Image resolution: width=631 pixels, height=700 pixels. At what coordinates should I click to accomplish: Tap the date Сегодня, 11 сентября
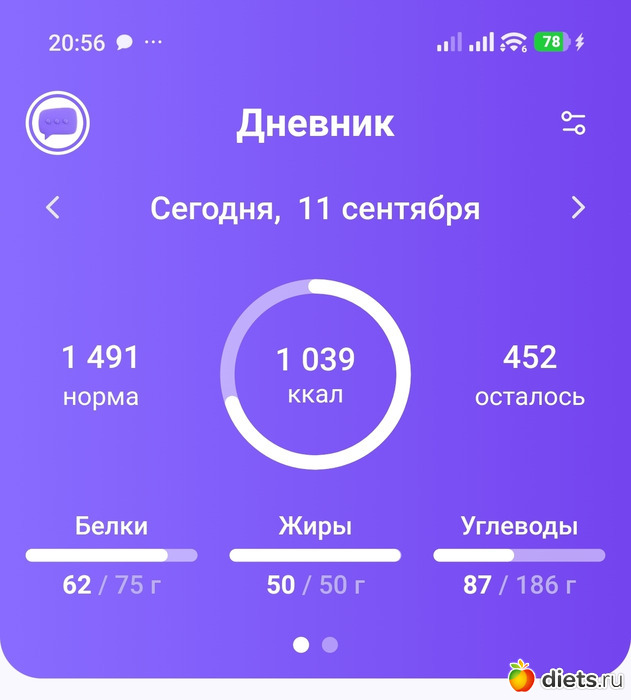coord(315,208)
